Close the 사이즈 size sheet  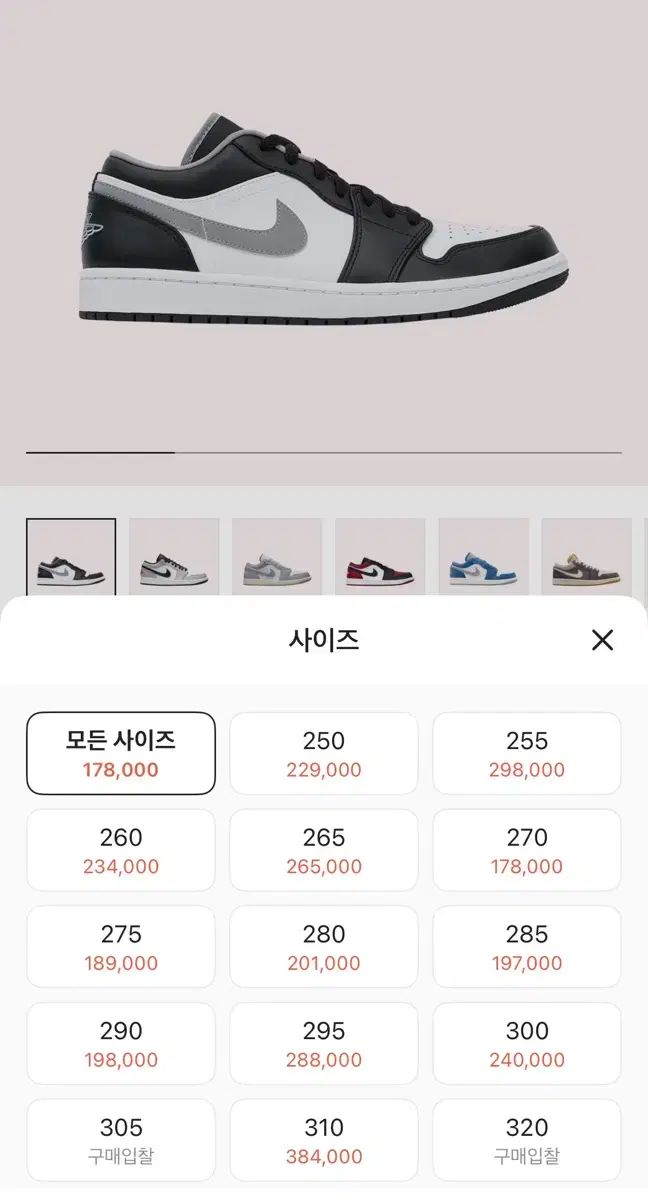click(x=602, y=640)
